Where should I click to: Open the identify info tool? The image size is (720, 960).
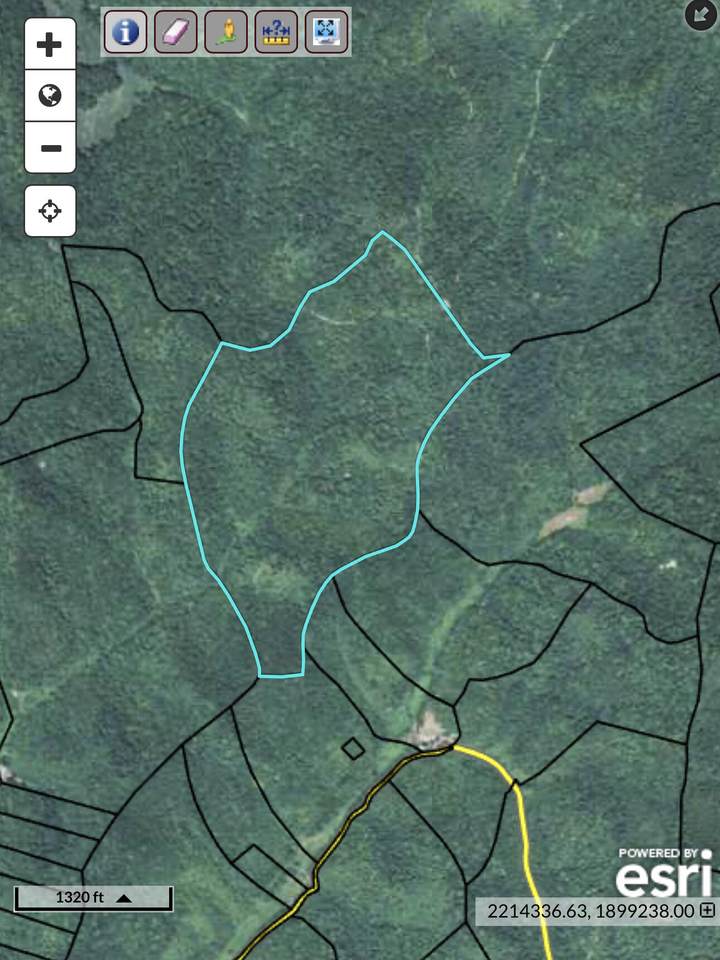(x=125, y=32)
